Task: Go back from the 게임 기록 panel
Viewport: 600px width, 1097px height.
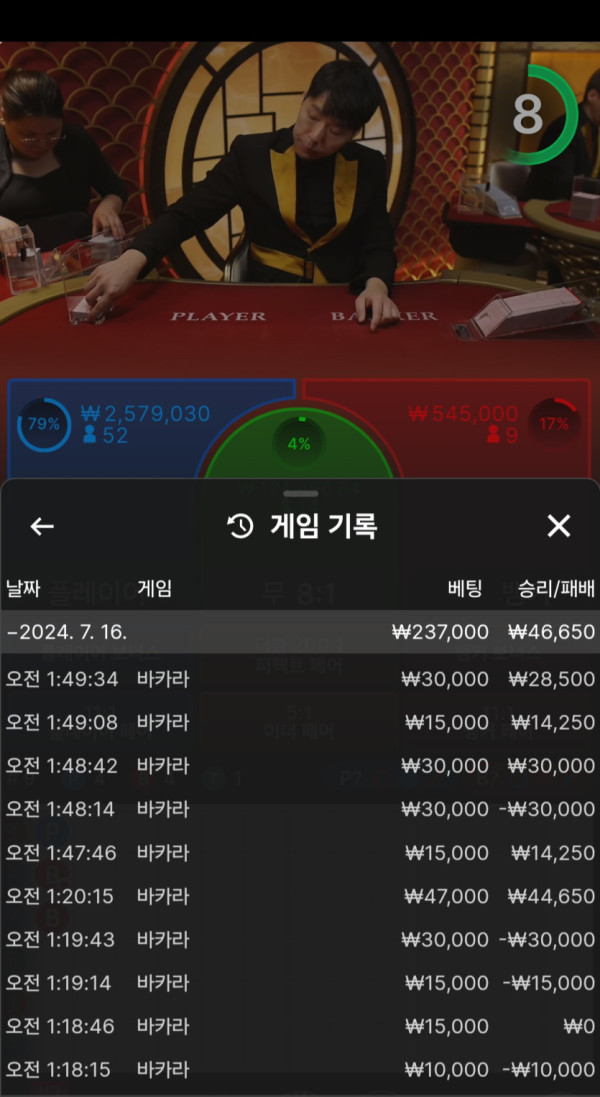Action: point(42,526)
